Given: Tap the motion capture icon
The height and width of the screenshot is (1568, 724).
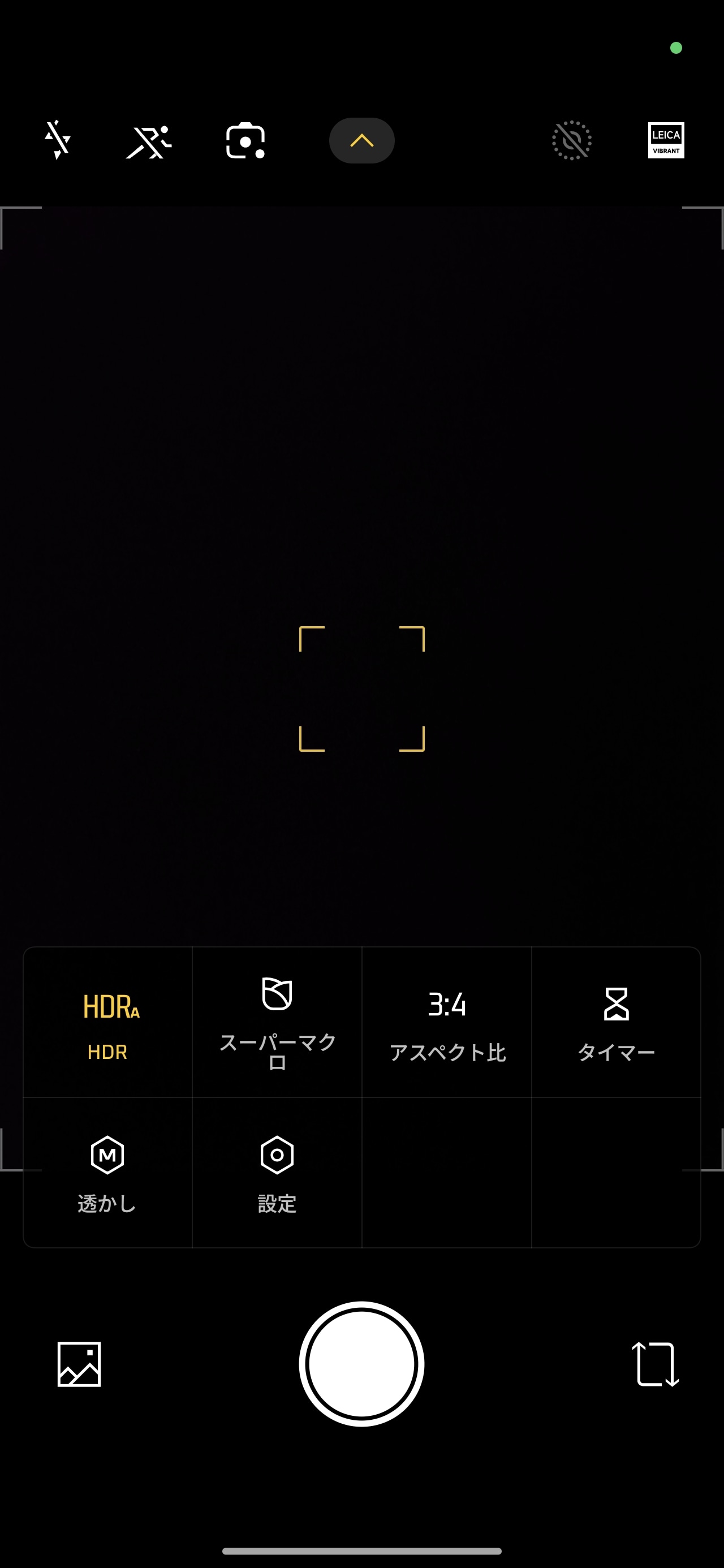Looking at the screenshot, I should pyautogui.click(x=149, y=141).
